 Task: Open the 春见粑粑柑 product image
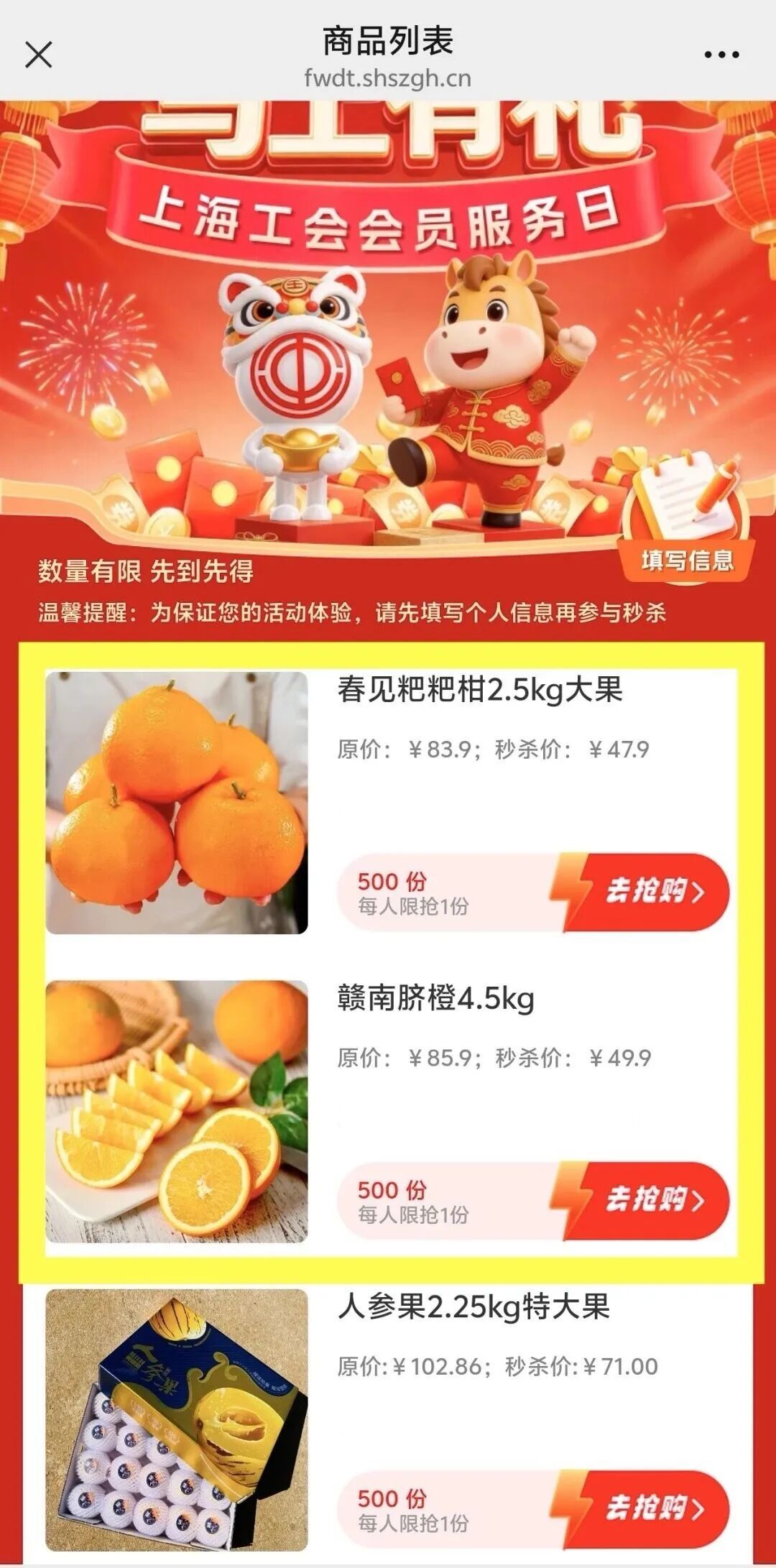pos(177,803)
